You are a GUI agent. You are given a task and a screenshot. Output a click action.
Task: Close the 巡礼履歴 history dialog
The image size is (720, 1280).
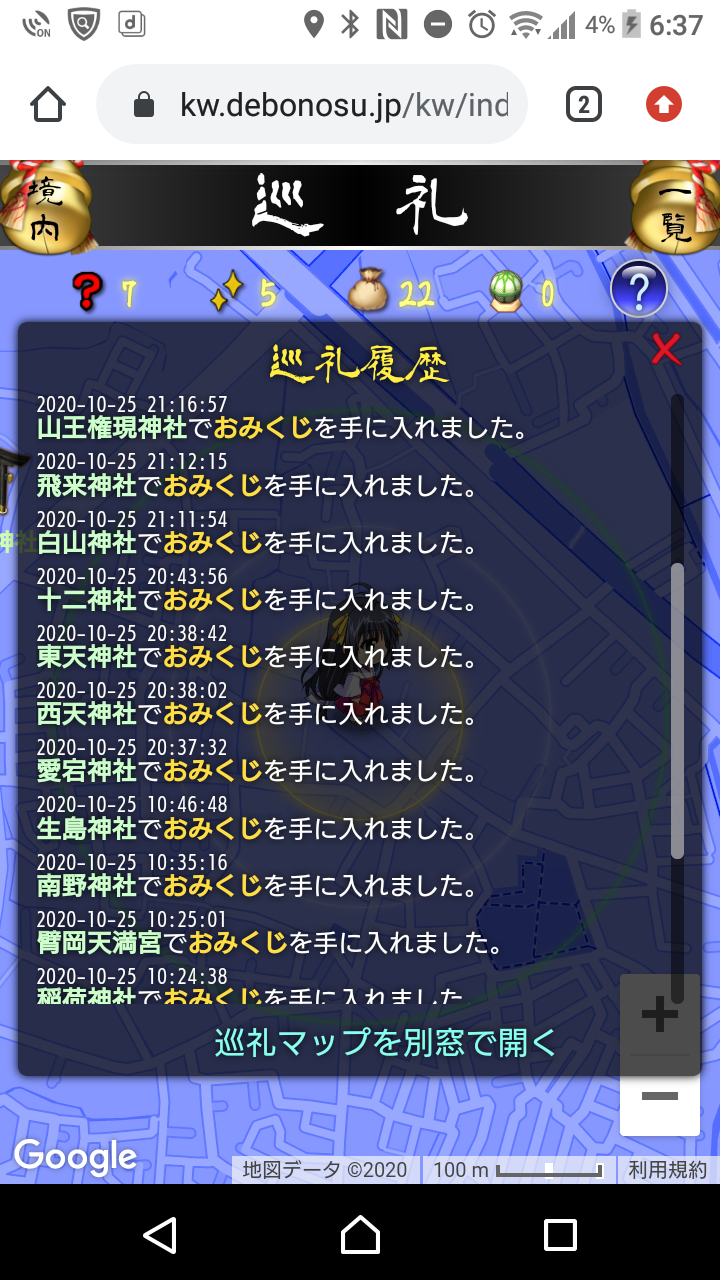666,349
